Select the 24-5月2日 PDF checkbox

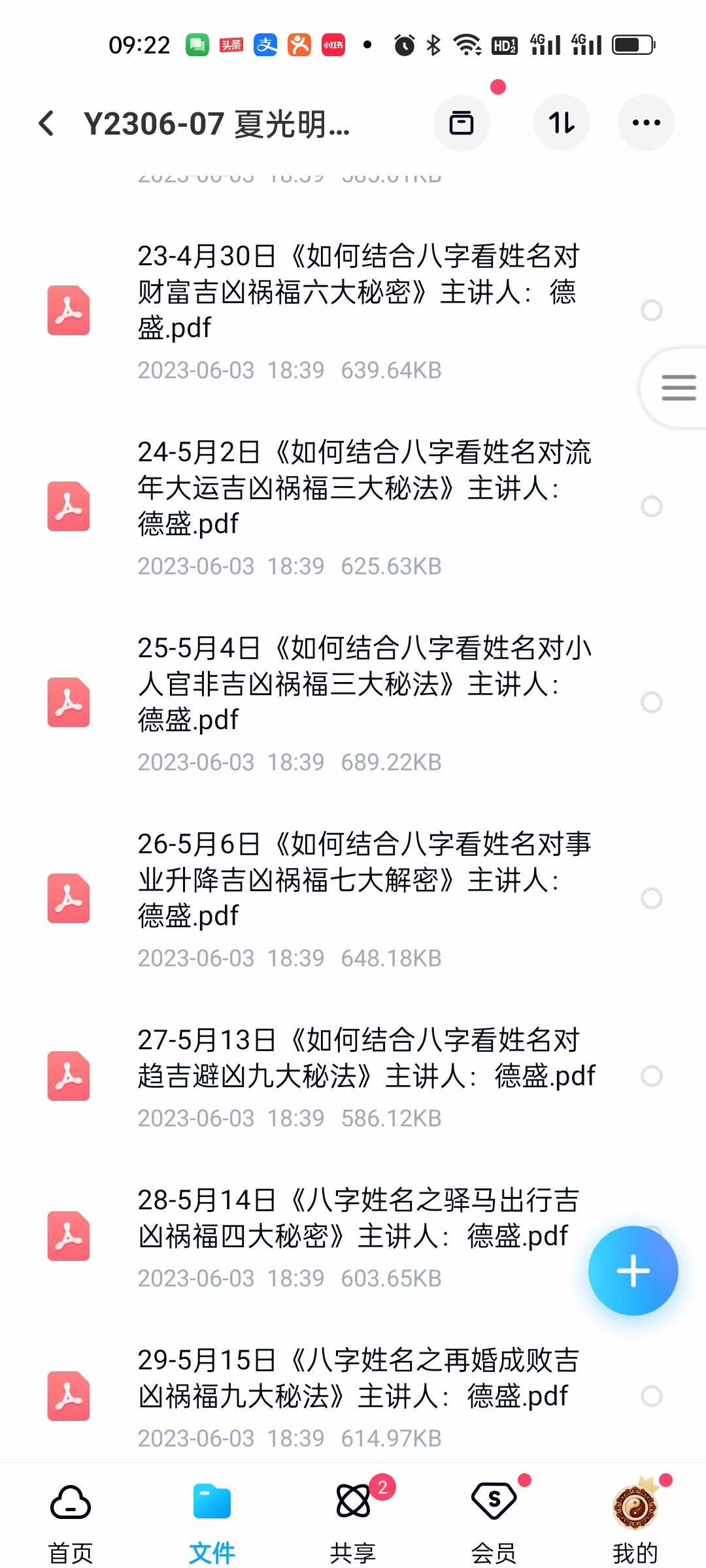click(651, 506)
